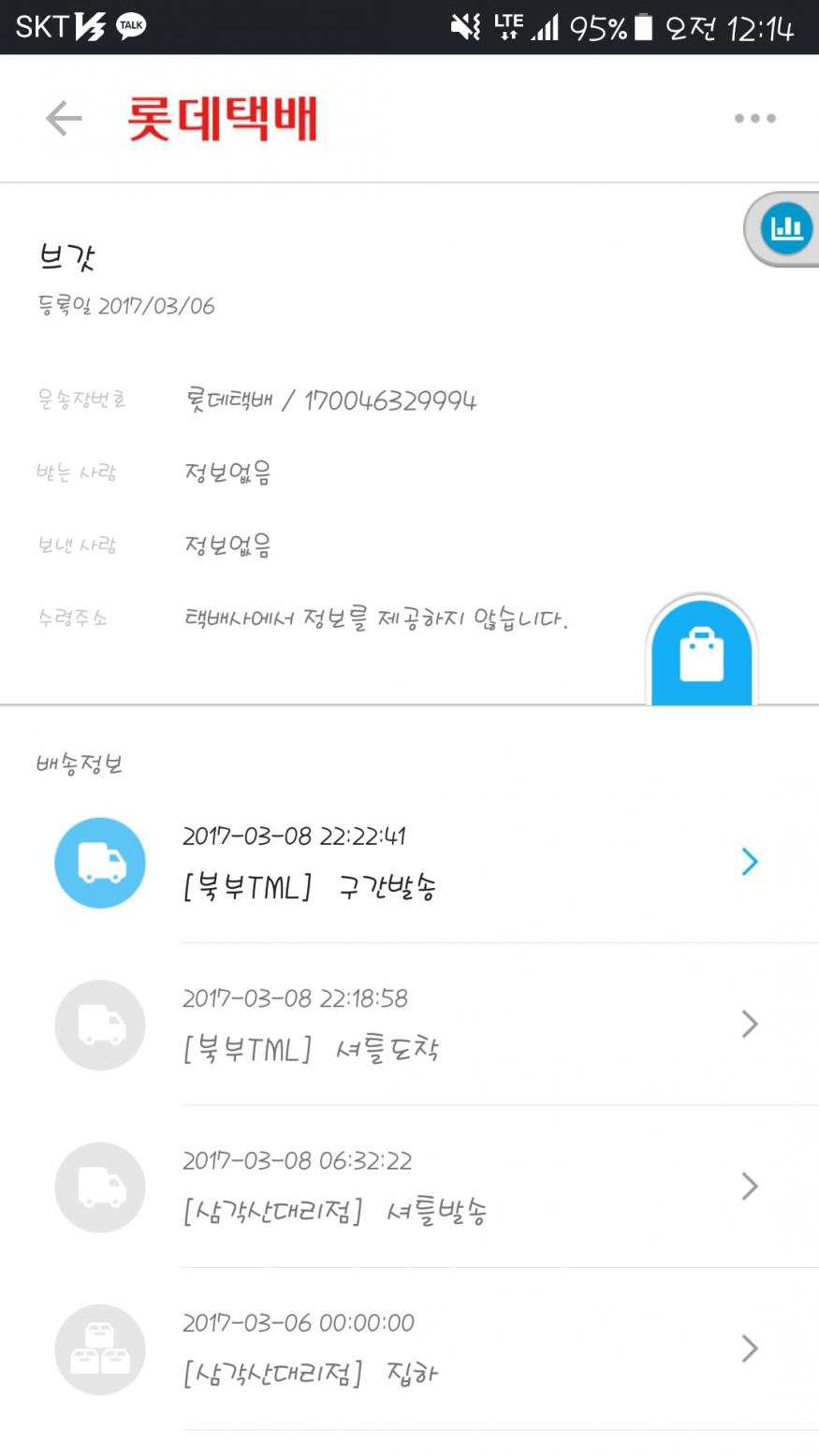Open the blue chart side button
Viewport: 819px width, 1456px height.
click(785, 228)
